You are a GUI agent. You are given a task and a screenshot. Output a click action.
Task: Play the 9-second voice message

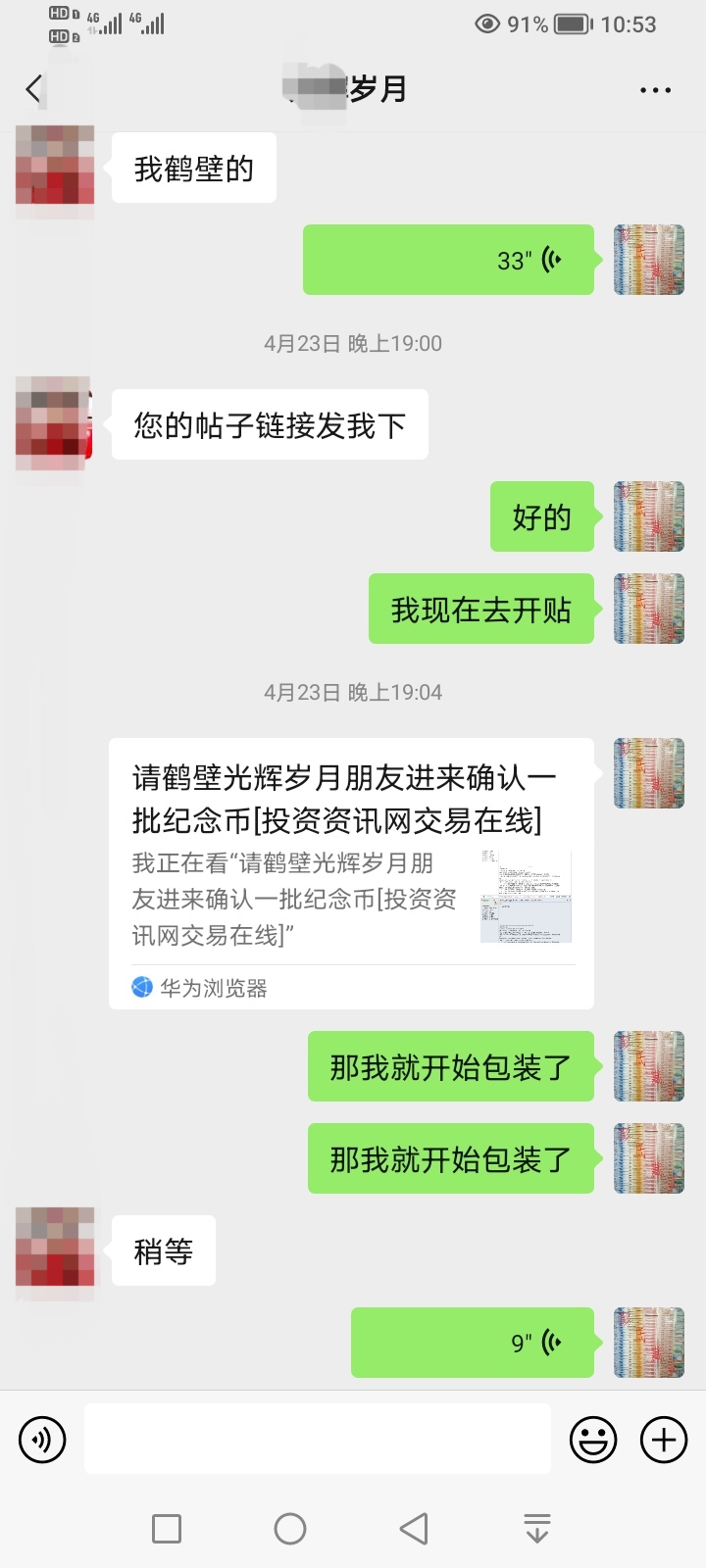coord(473,1343)
